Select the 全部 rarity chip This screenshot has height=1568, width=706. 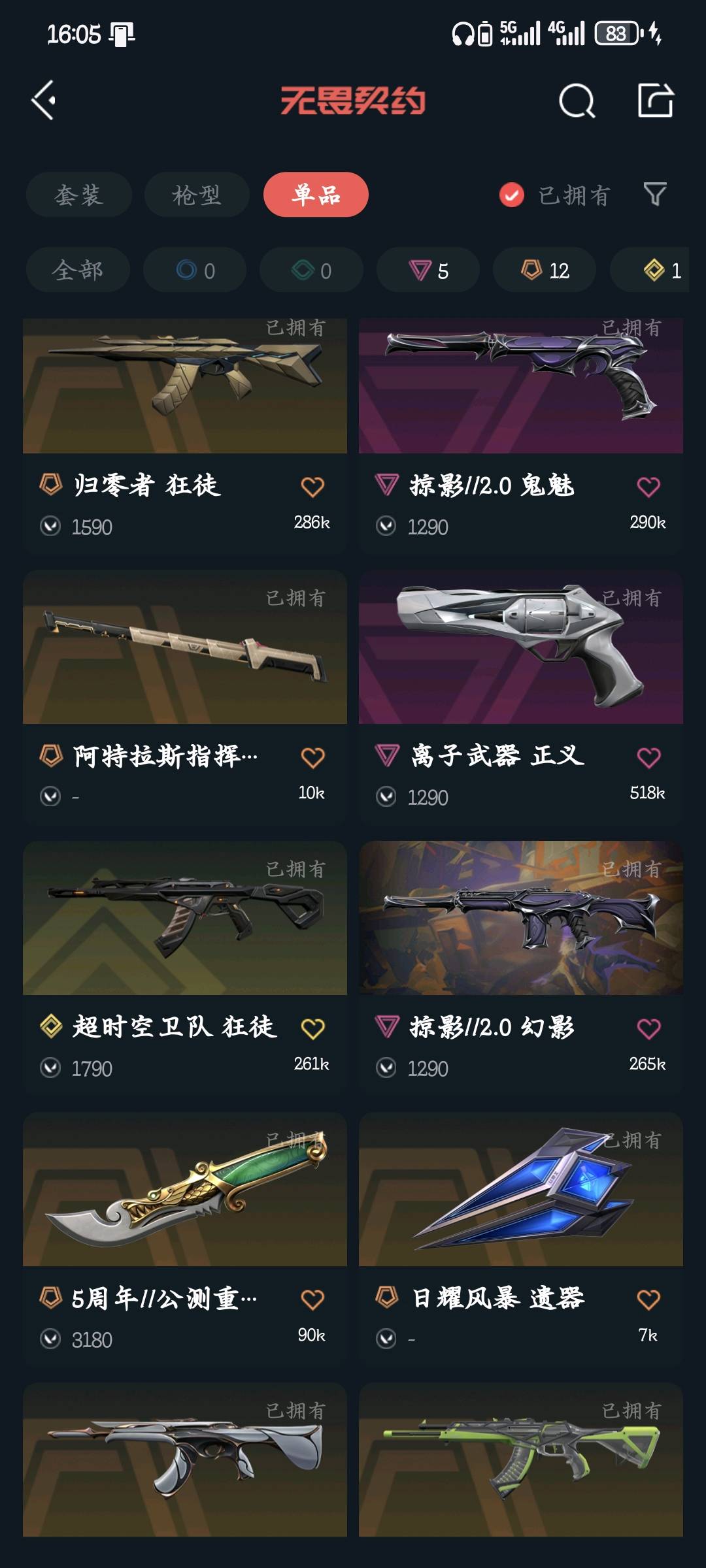coord(78,270)
